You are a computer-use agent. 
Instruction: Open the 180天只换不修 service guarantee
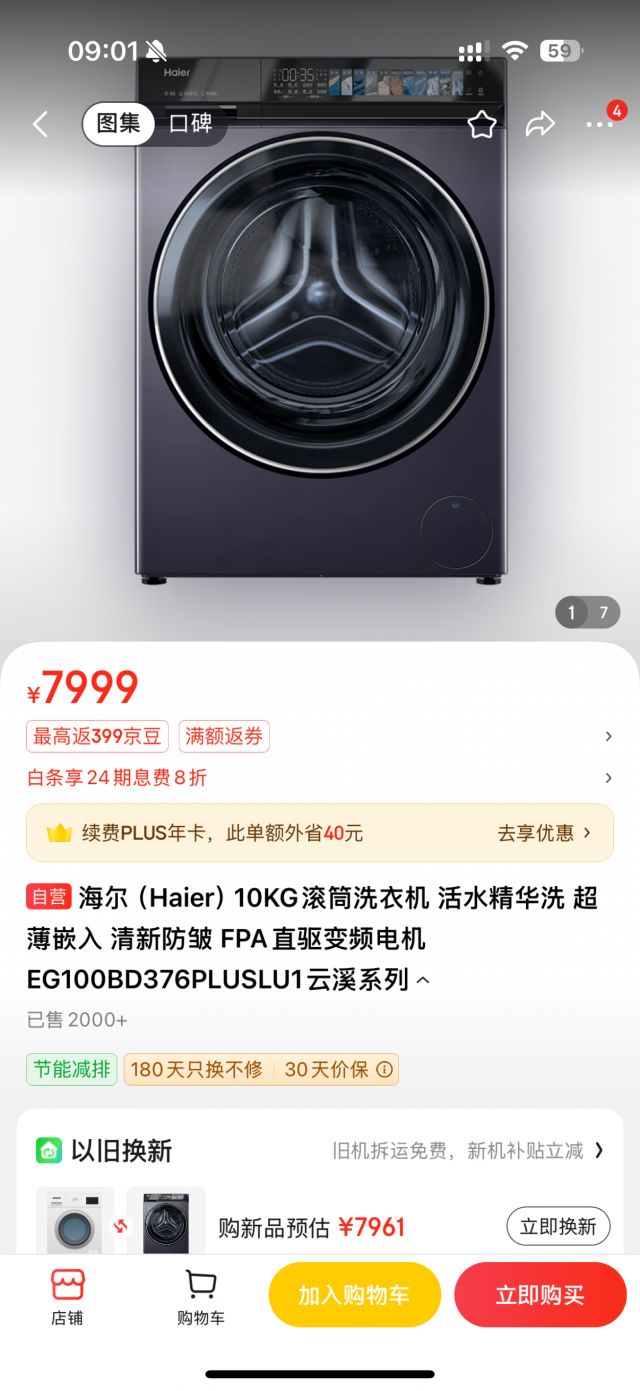pos(197,1070)
